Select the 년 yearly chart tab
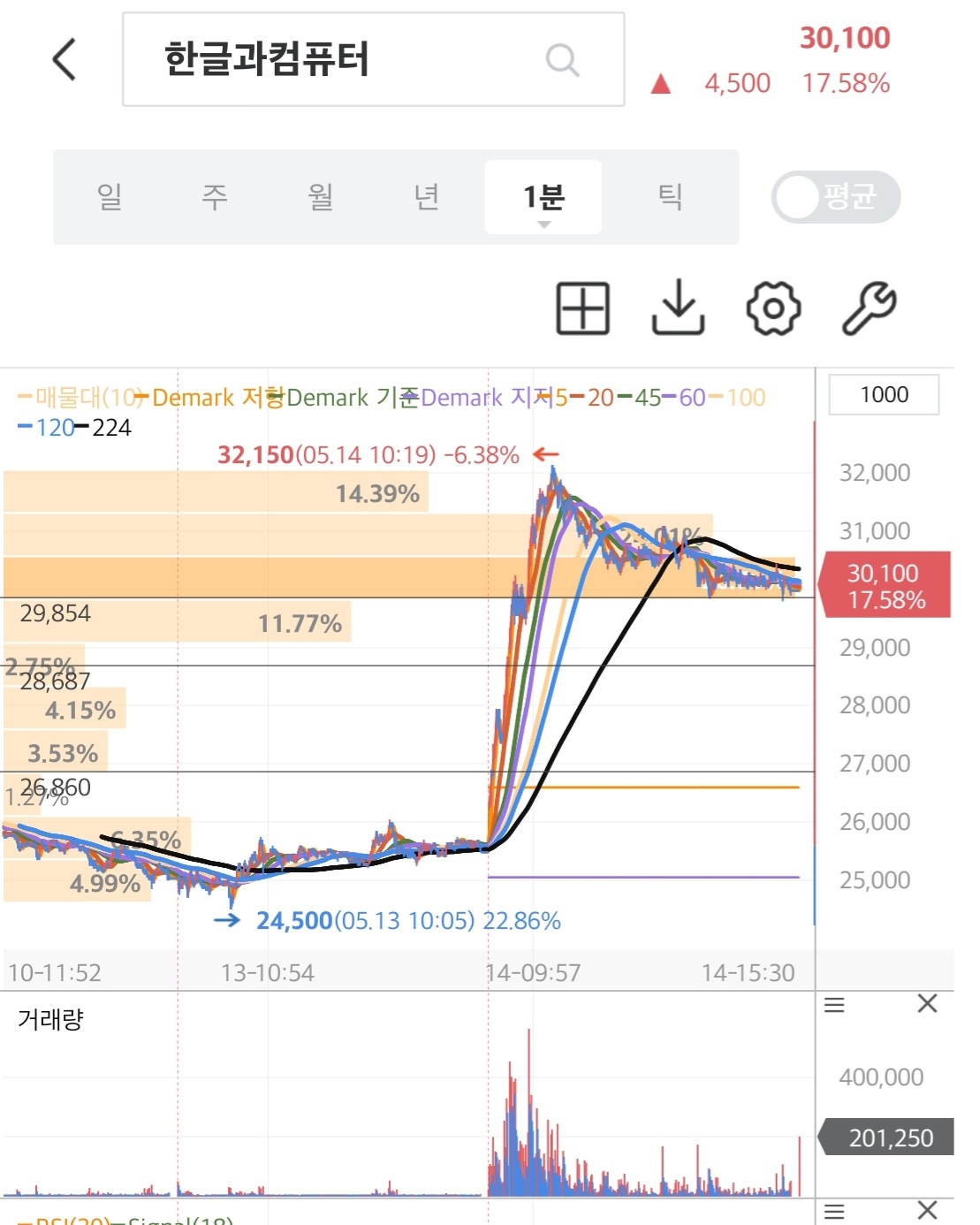The height and width of the screenshot is (1225, 980). 427,196
